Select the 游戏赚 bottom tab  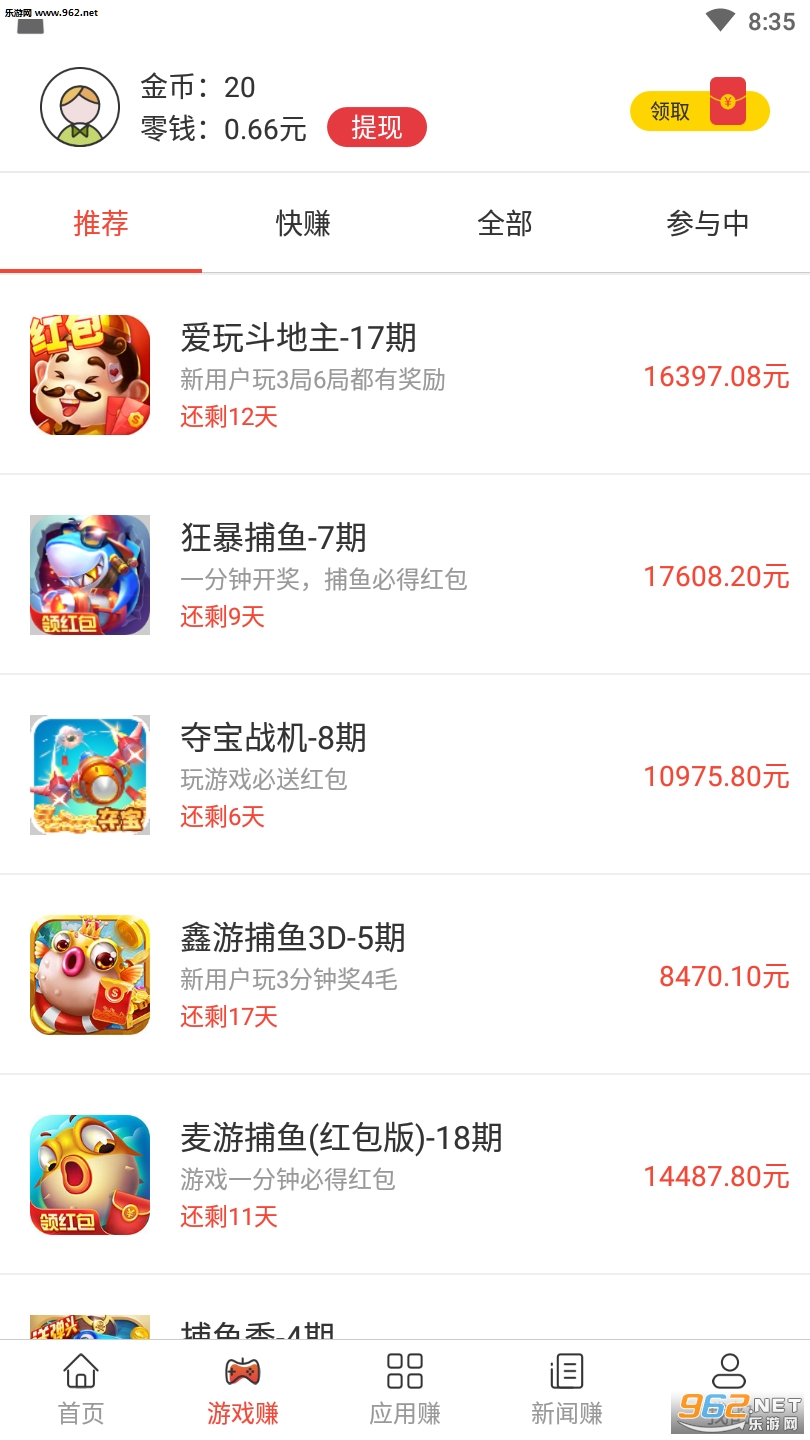(x=243, y=1389)
